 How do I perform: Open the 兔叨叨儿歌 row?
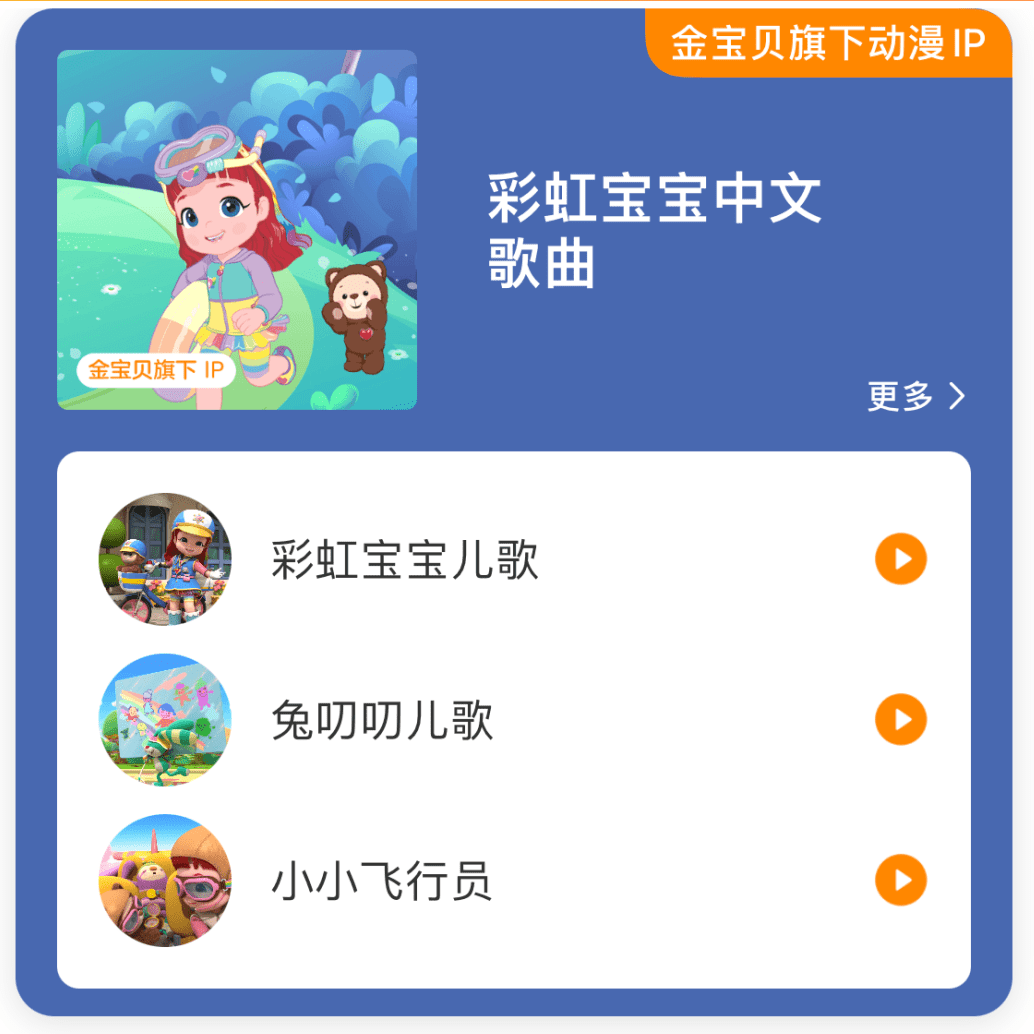pyautogui.click(x=383, y=721)
